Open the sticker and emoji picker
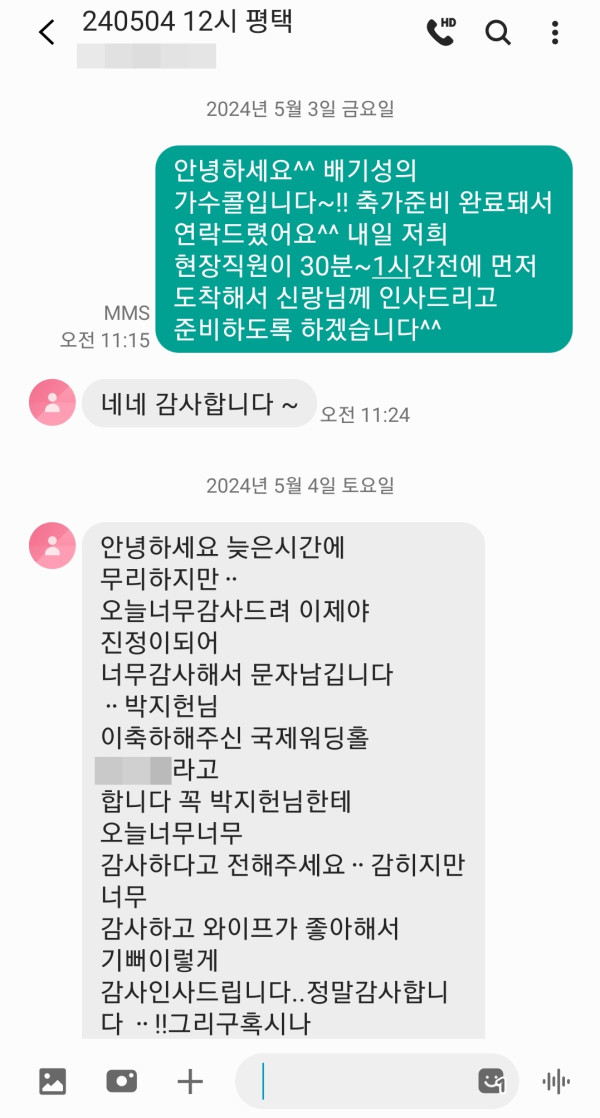The width and height of the screenshot is (600, 1118). [491, 1080]
